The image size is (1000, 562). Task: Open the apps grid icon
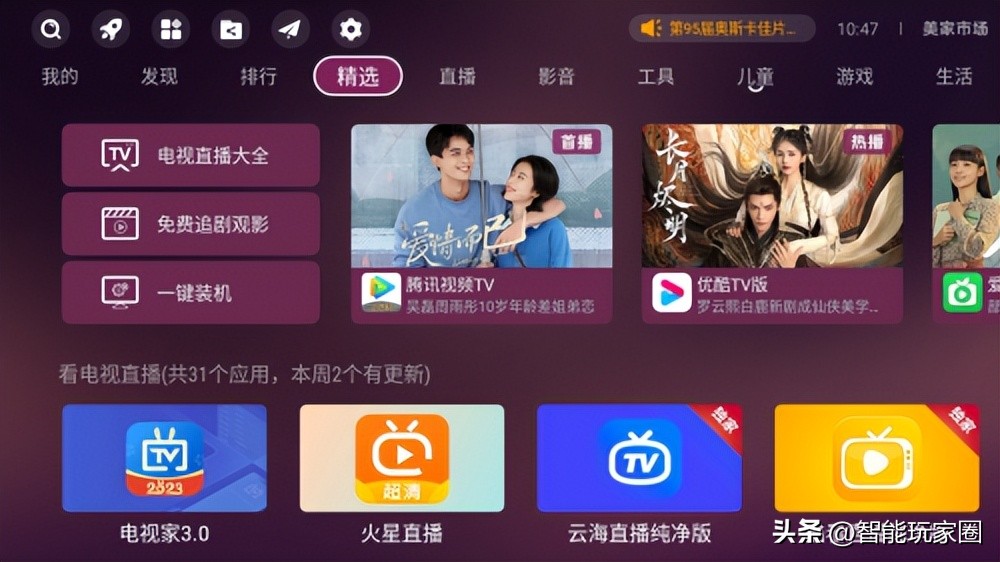tap(171, 29)
